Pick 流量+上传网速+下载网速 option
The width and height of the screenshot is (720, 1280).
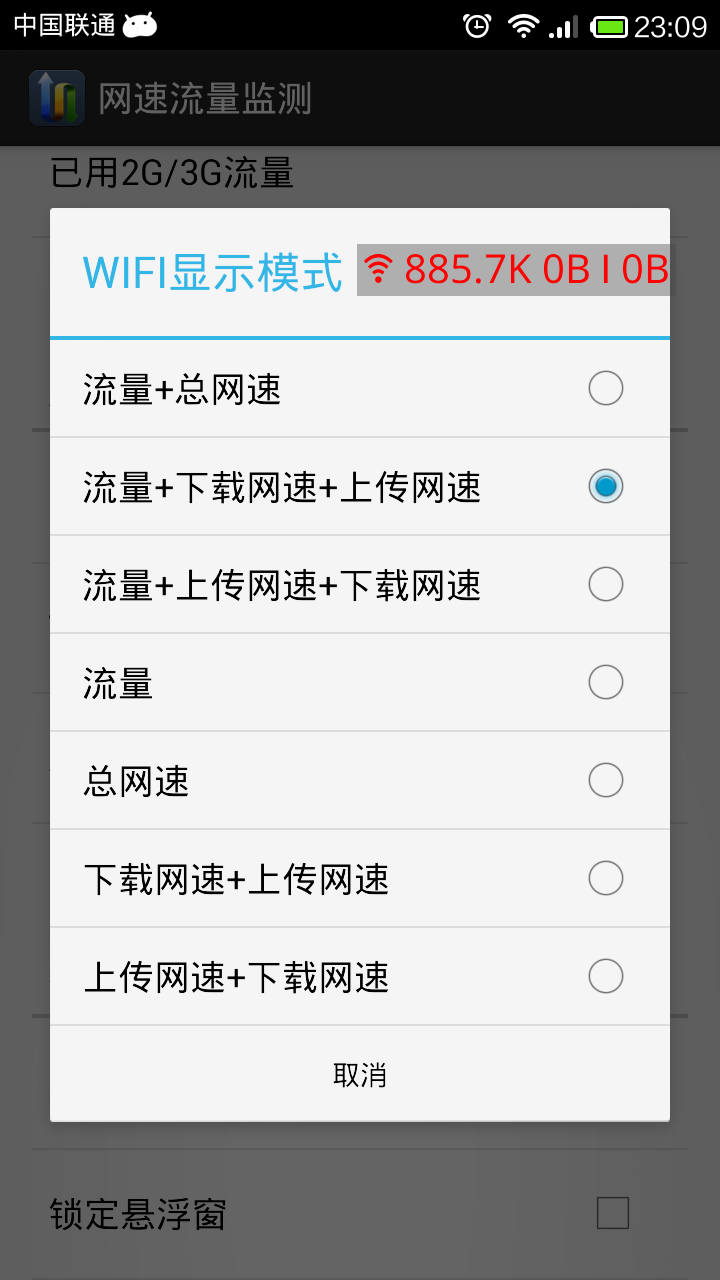tap(360, 585)
